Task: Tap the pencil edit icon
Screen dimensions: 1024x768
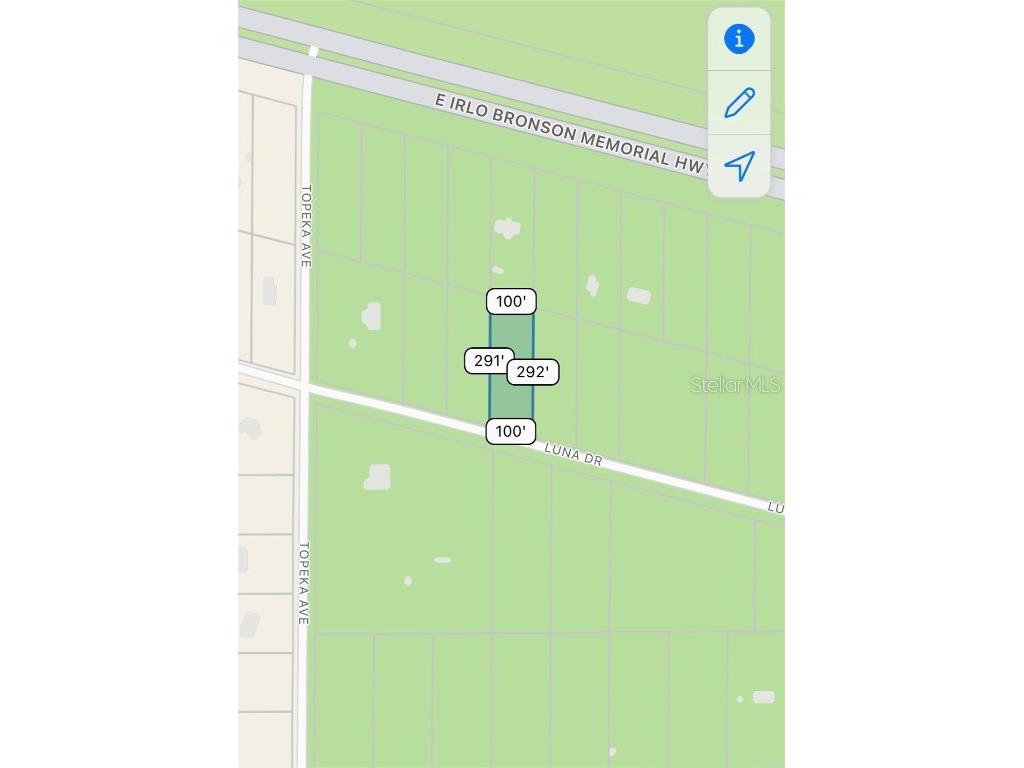Action: (x=739, y=102)
